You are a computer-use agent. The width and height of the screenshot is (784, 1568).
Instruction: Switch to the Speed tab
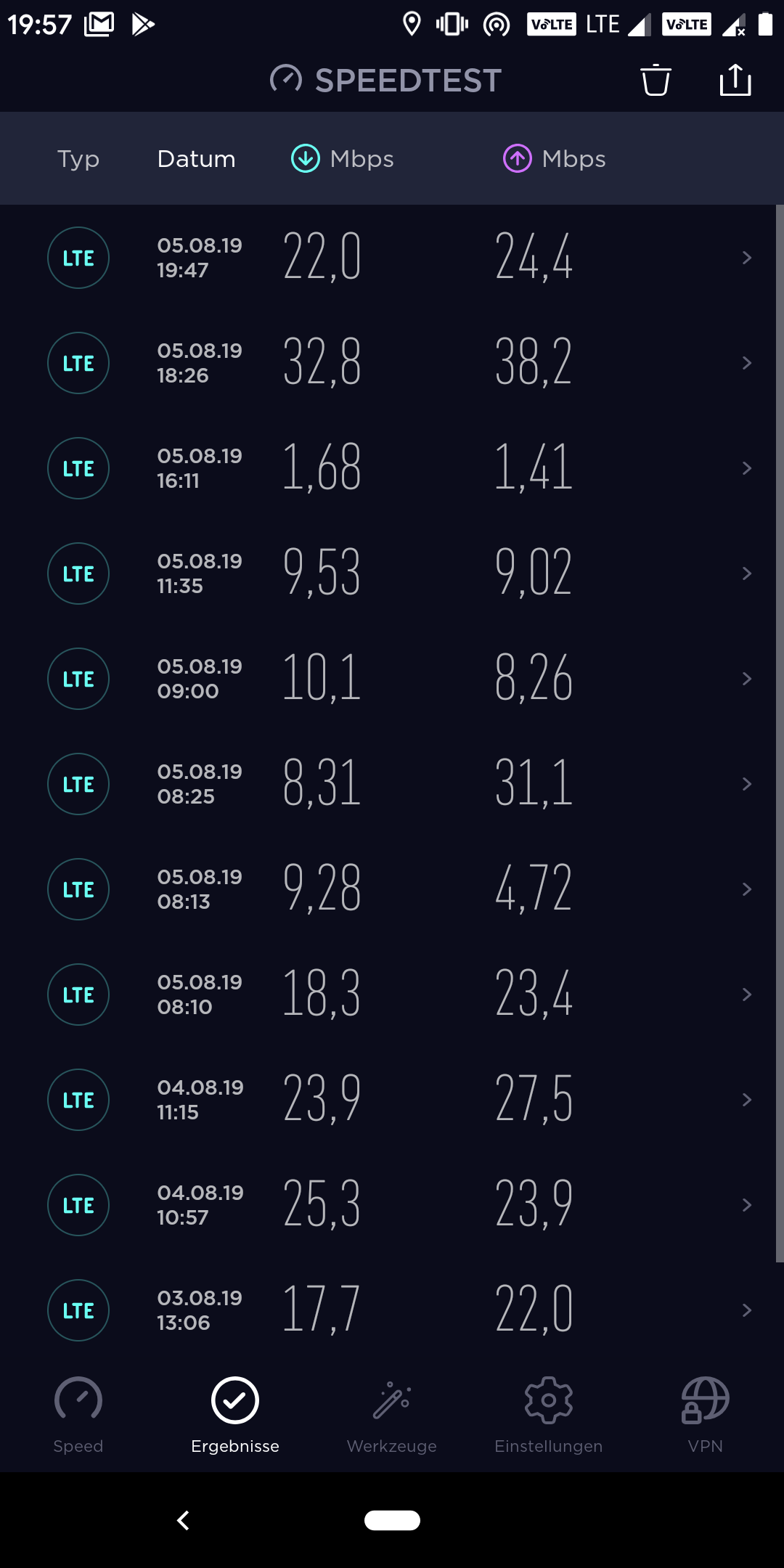pyautogui.click(x=78, y=1416)
